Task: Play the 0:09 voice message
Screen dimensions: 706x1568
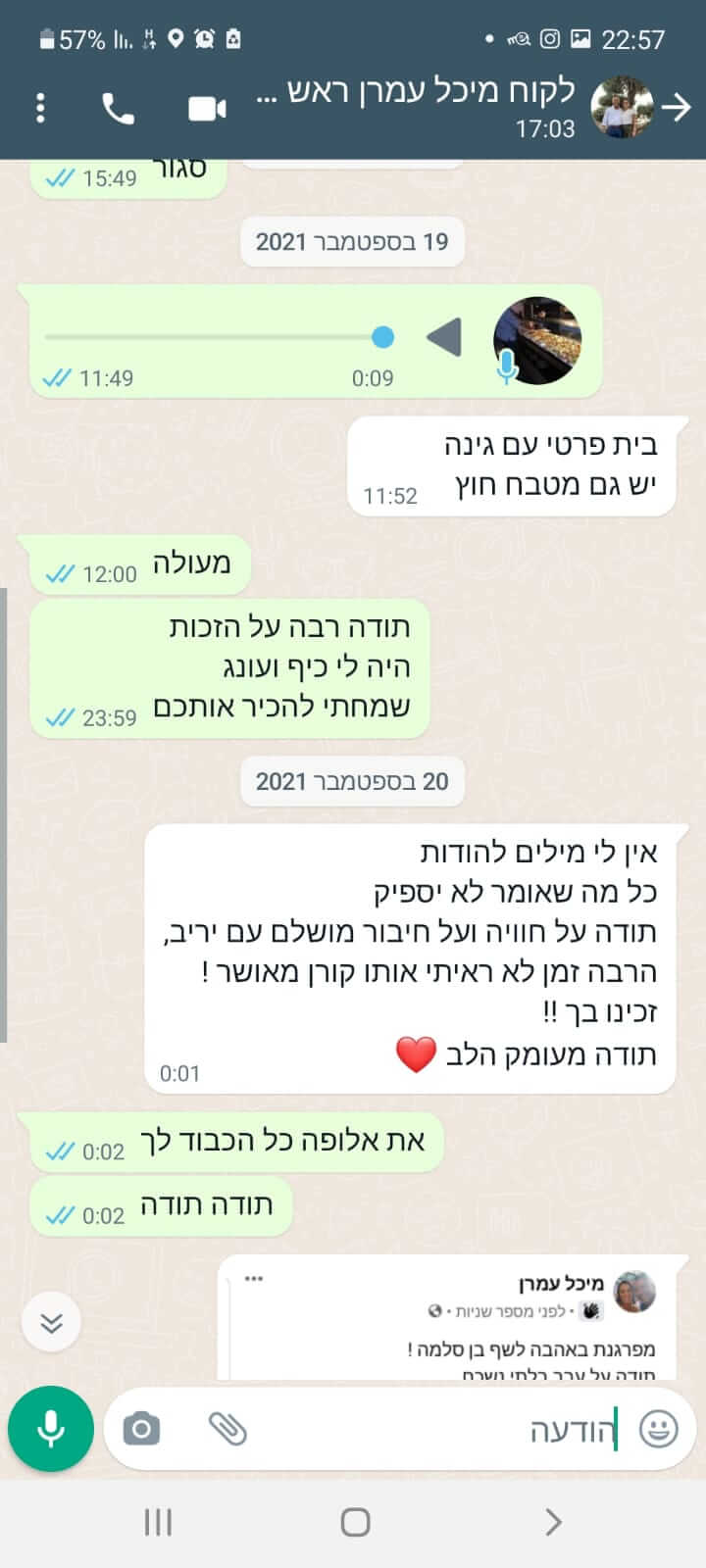Action: click(444, 338)
